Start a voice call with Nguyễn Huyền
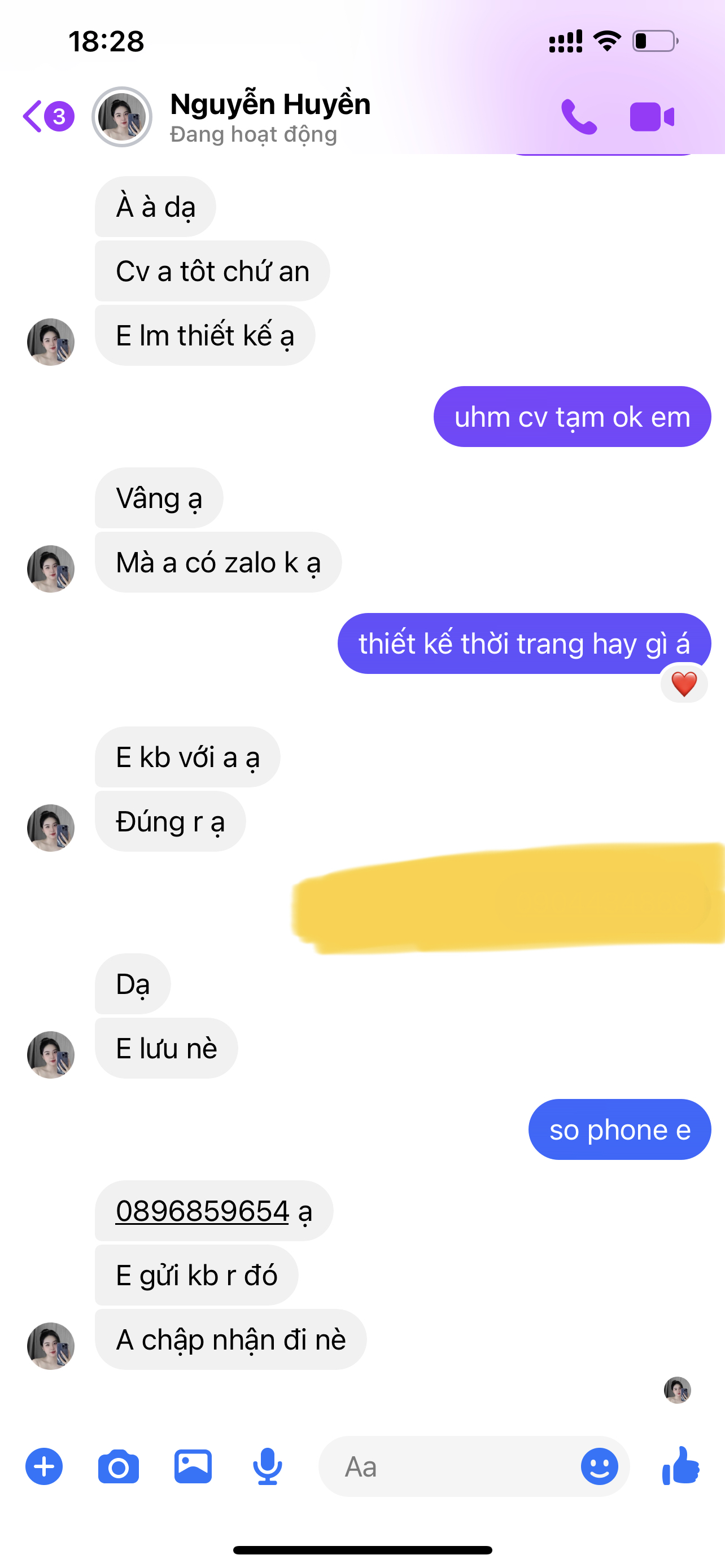The image size is (725, 1568). (578, 116)
